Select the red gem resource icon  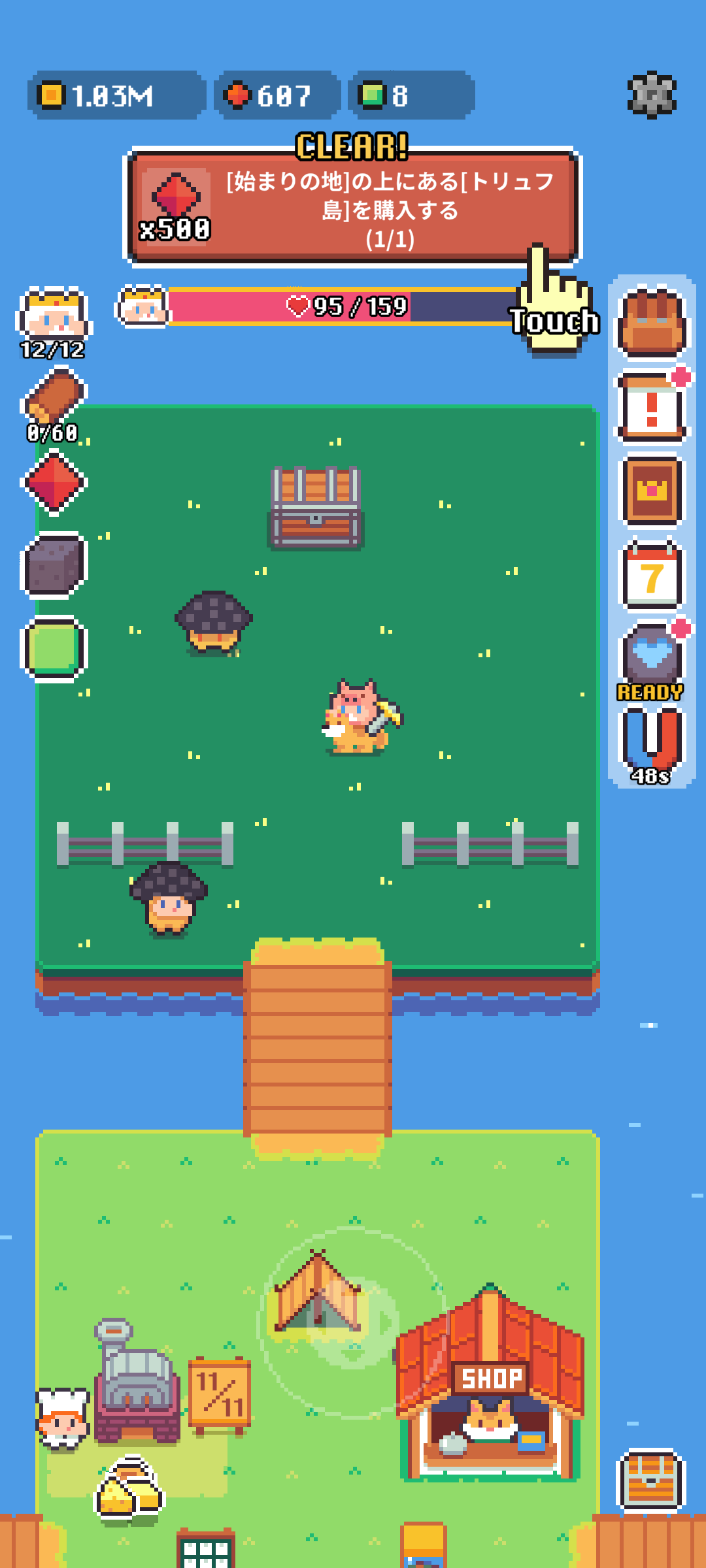pos(54,482)
